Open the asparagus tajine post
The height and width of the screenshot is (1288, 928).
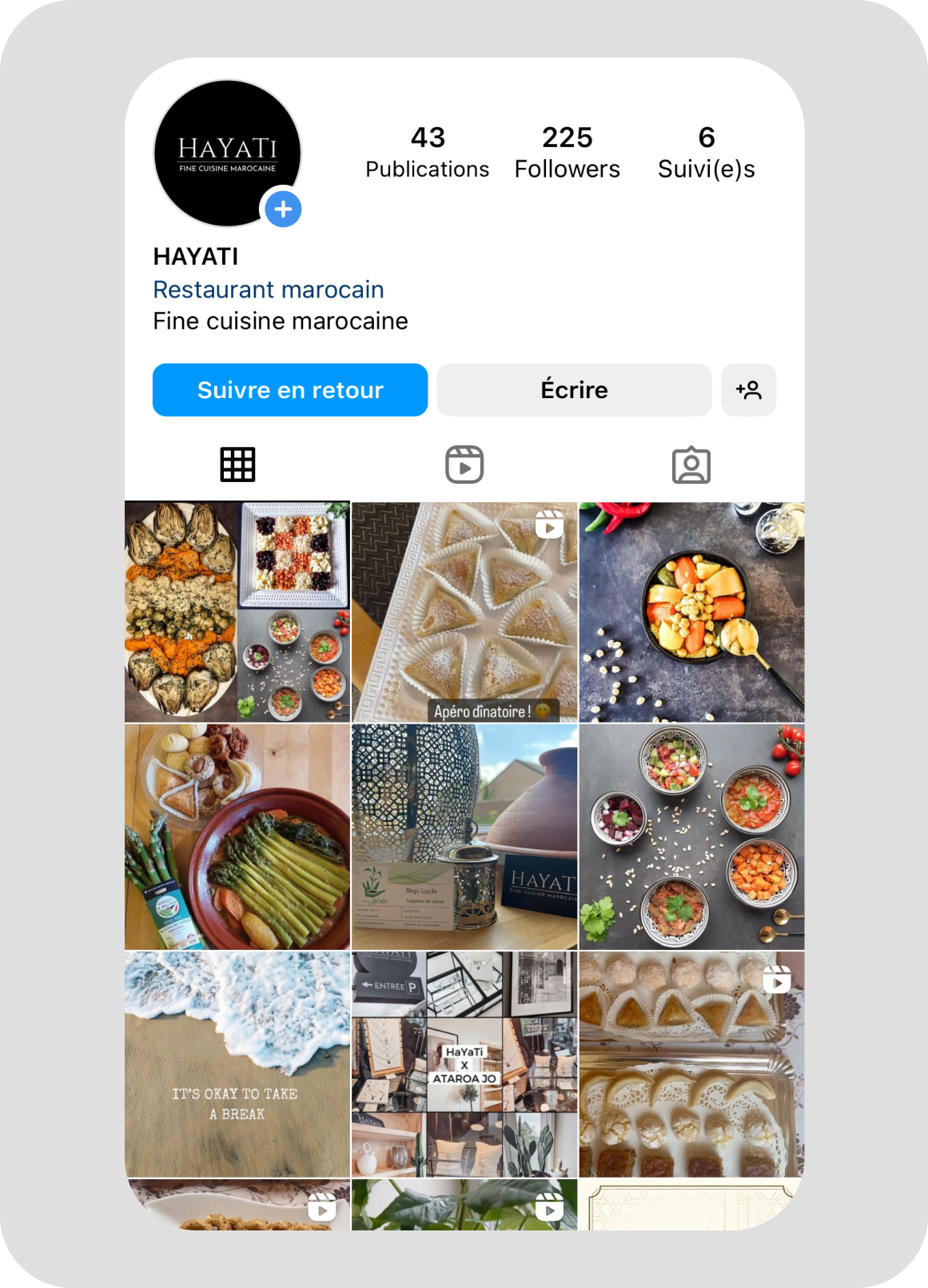point(237,837)
